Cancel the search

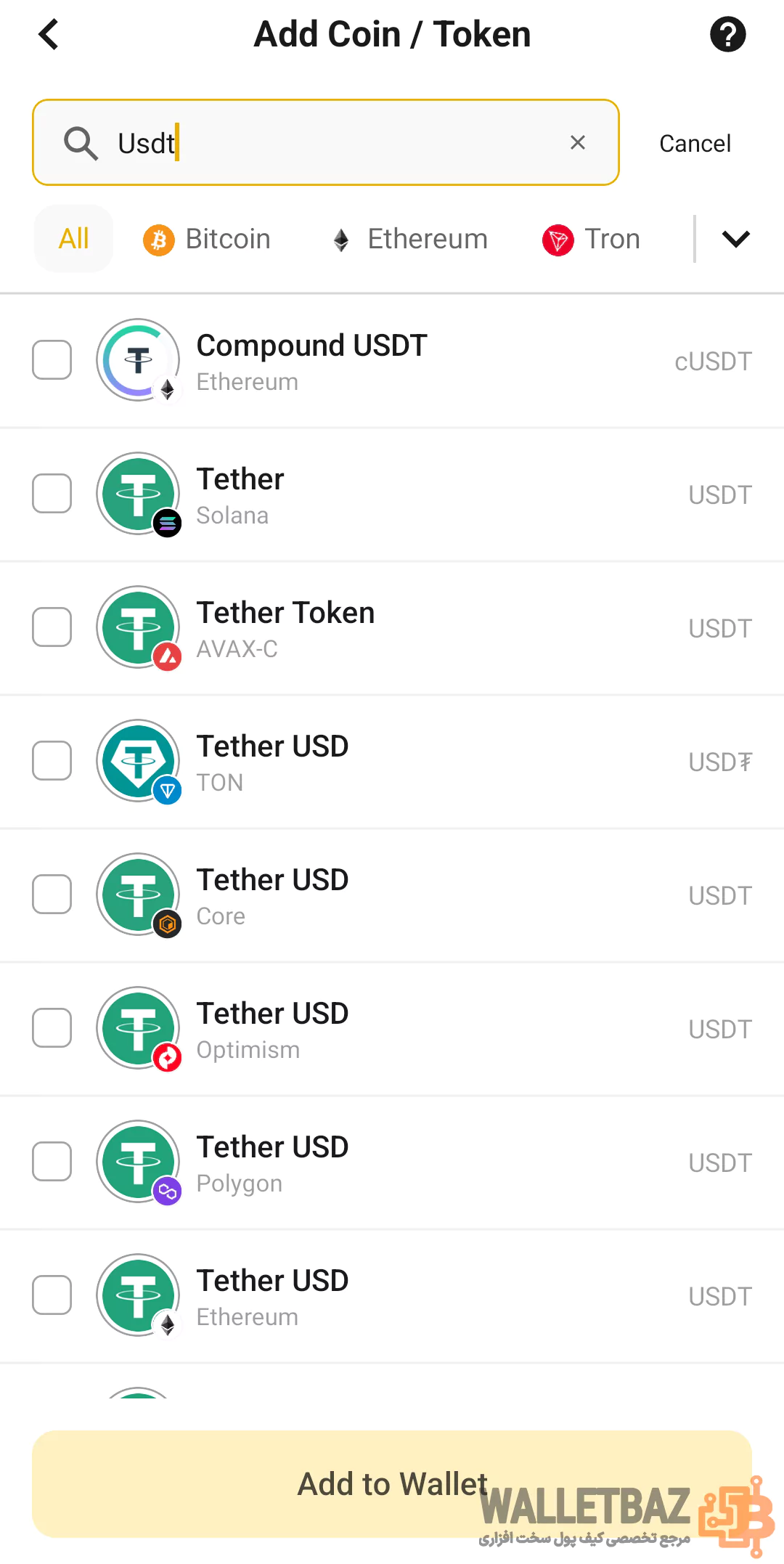(x=694, y=144)
